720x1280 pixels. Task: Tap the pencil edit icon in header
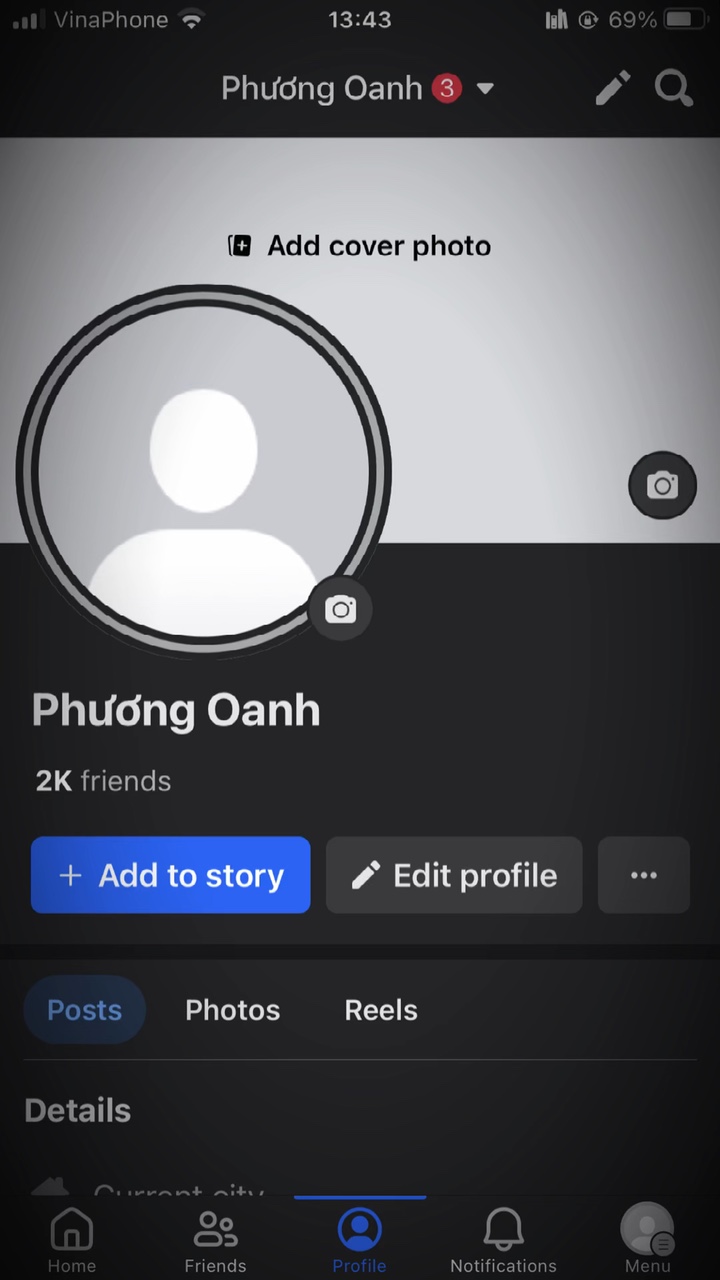(x=613, y=88)
